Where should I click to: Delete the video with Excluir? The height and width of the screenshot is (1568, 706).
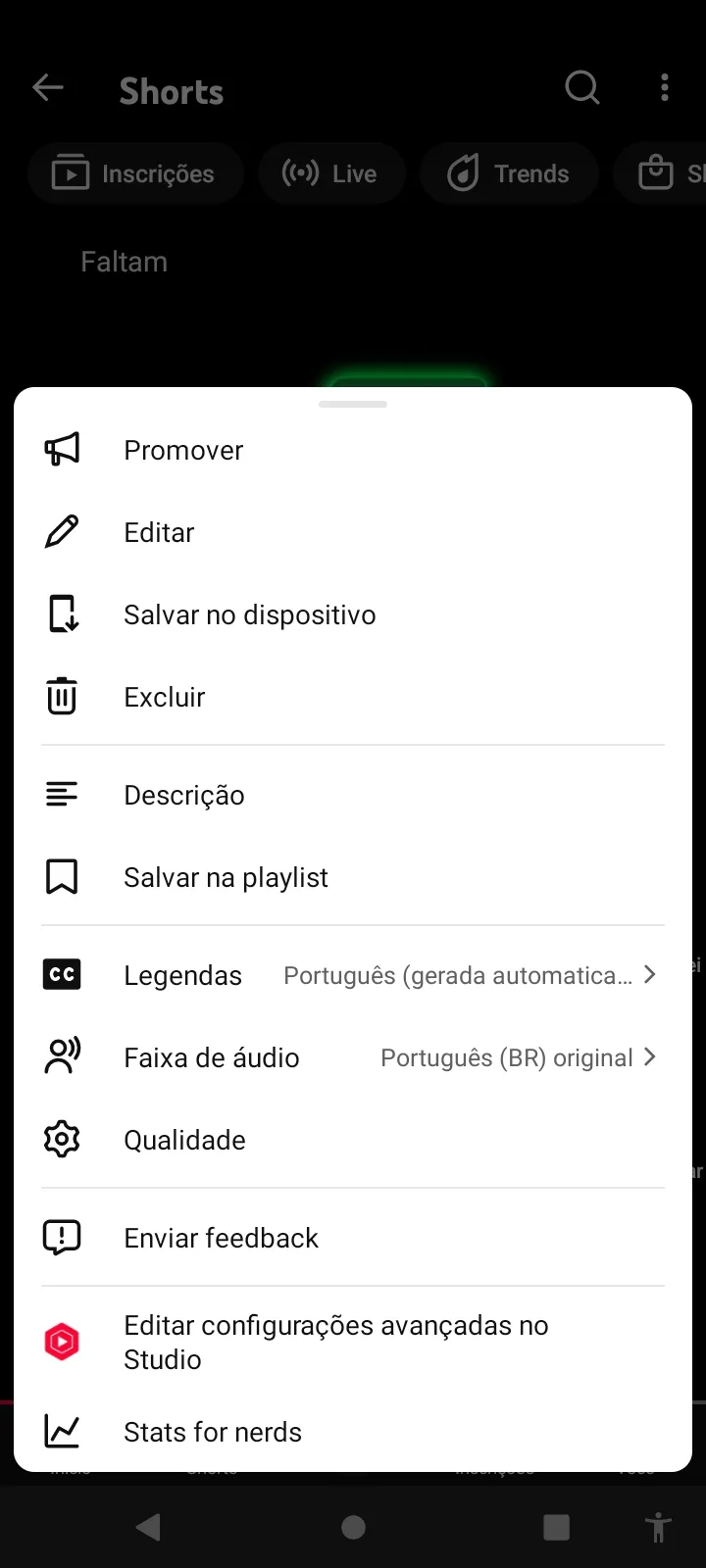[x=164, y=697]
